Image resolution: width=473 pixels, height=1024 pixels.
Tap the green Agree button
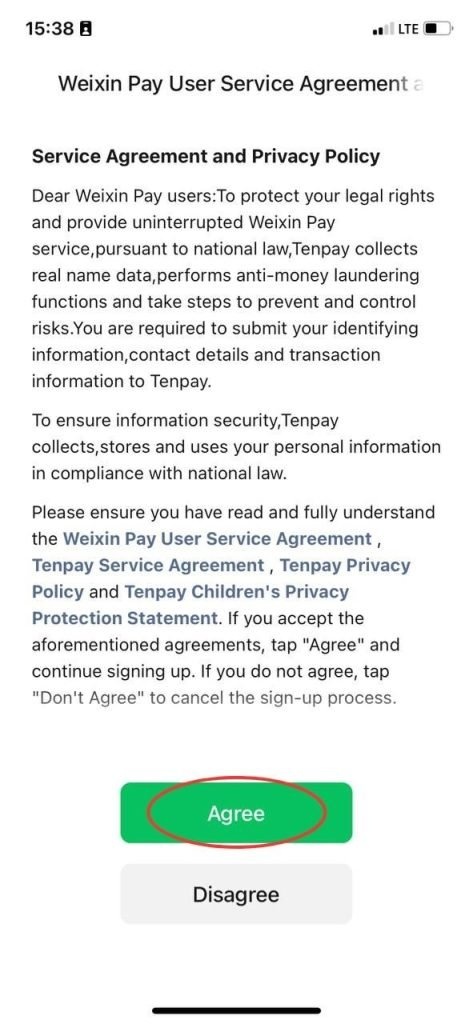point(236,813)
